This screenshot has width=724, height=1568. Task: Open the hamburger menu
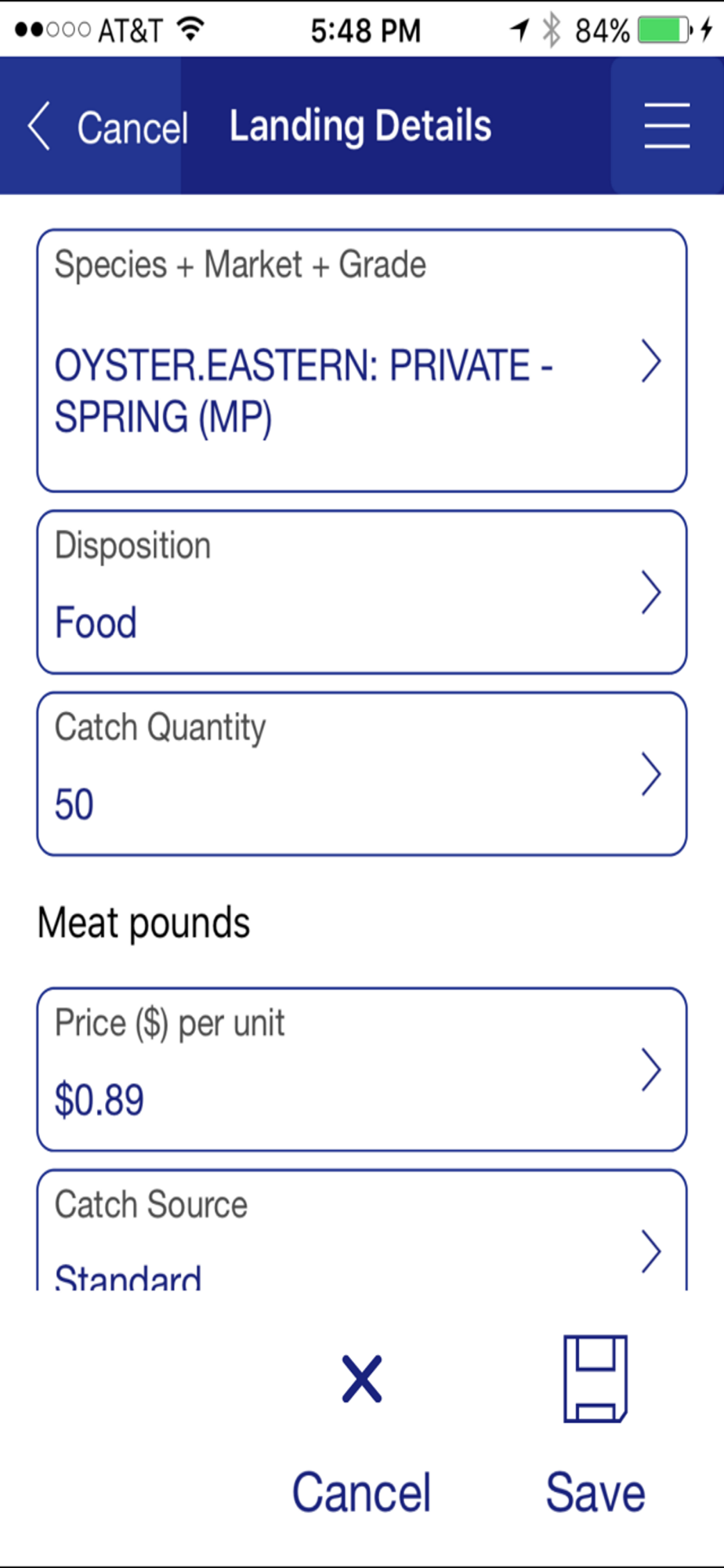[x=667, y=125]
